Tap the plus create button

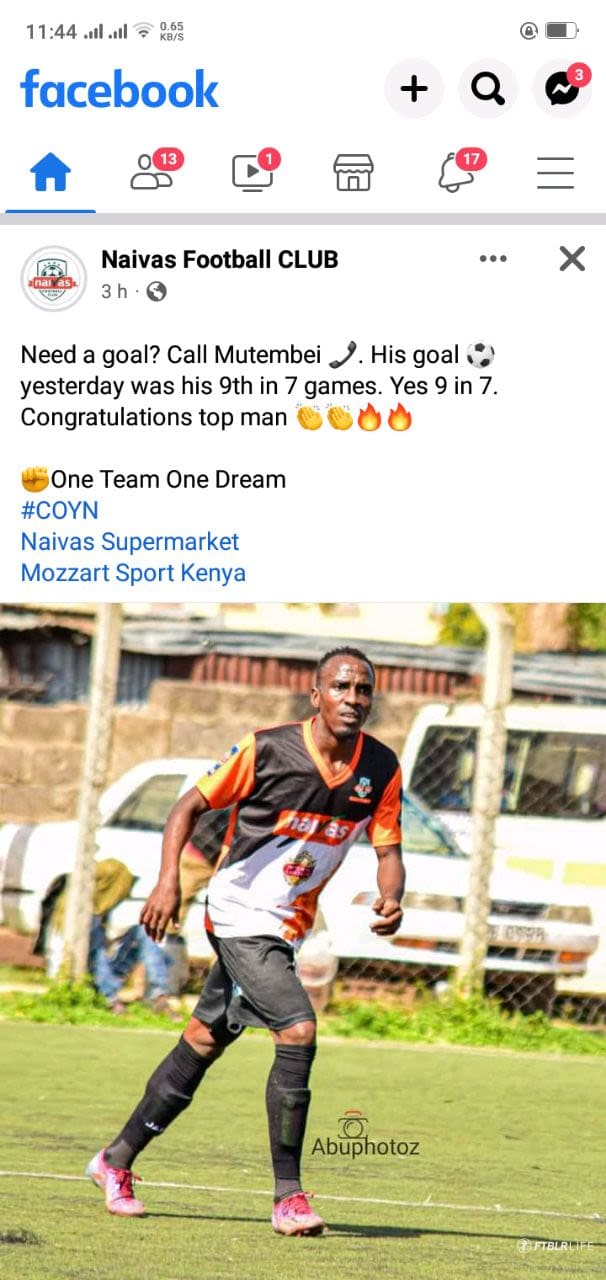[x=414, y=89]
